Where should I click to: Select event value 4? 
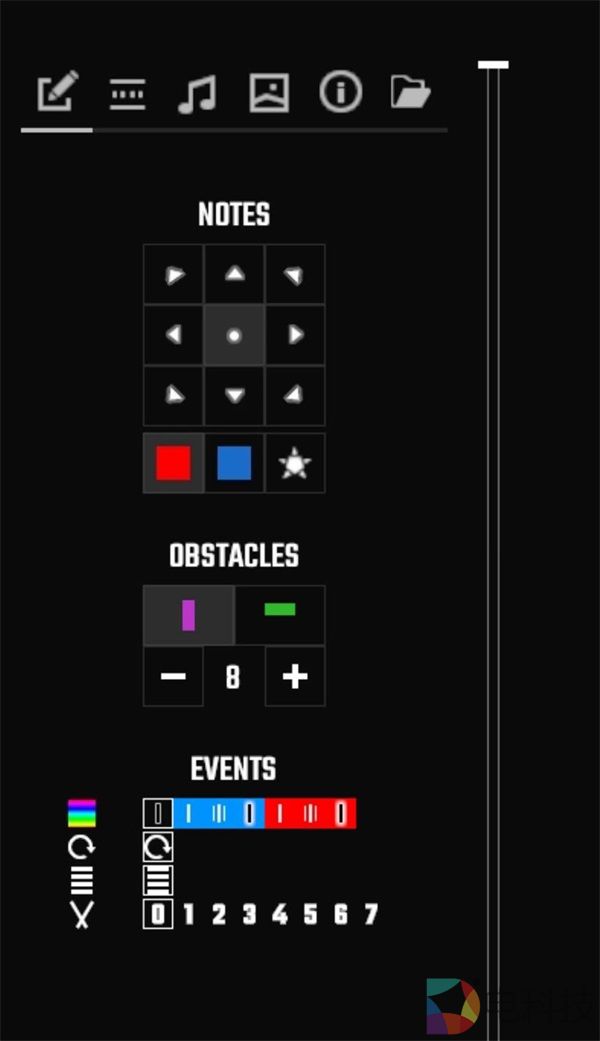[280, 914]
